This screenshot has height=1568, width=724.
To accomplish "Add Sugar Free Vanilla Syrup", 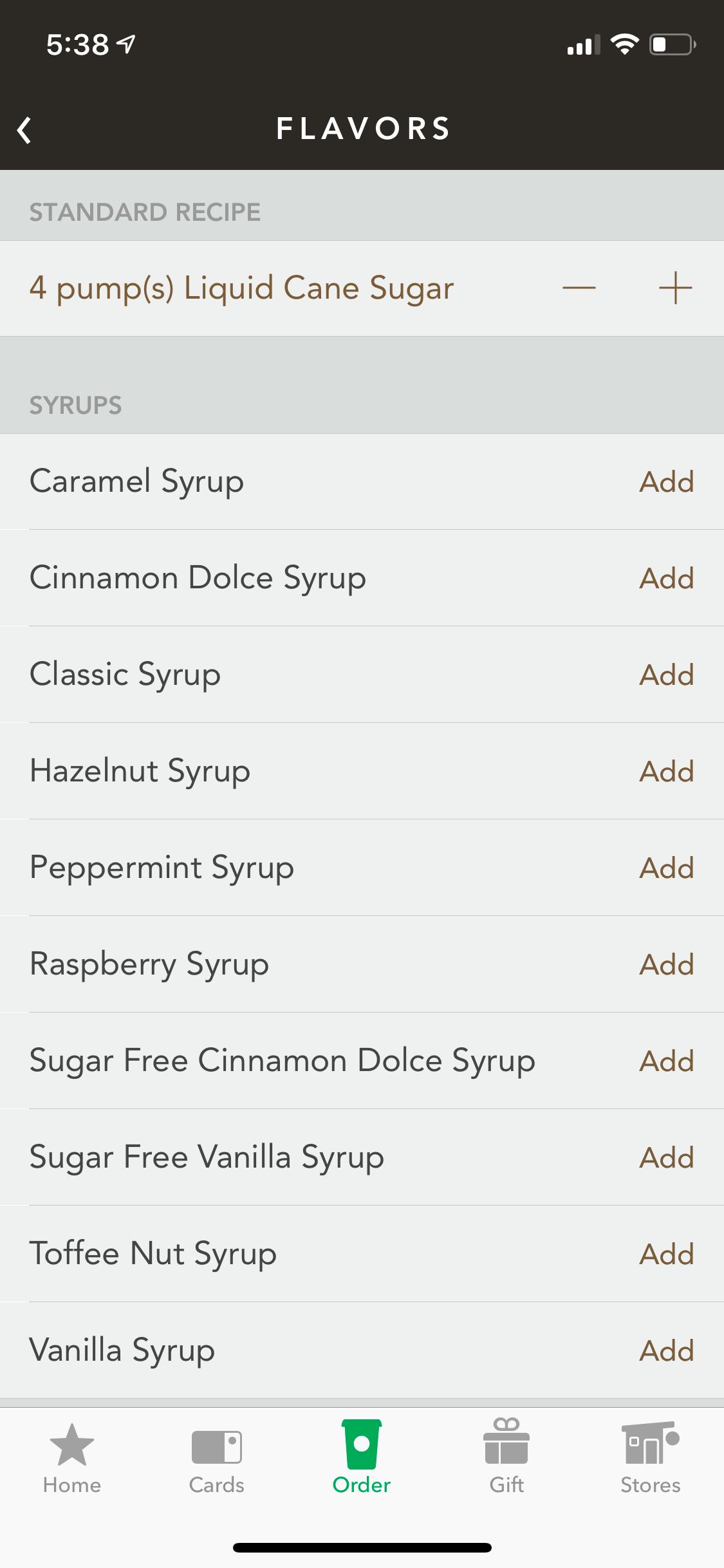I will click(x=666, y=1157).
